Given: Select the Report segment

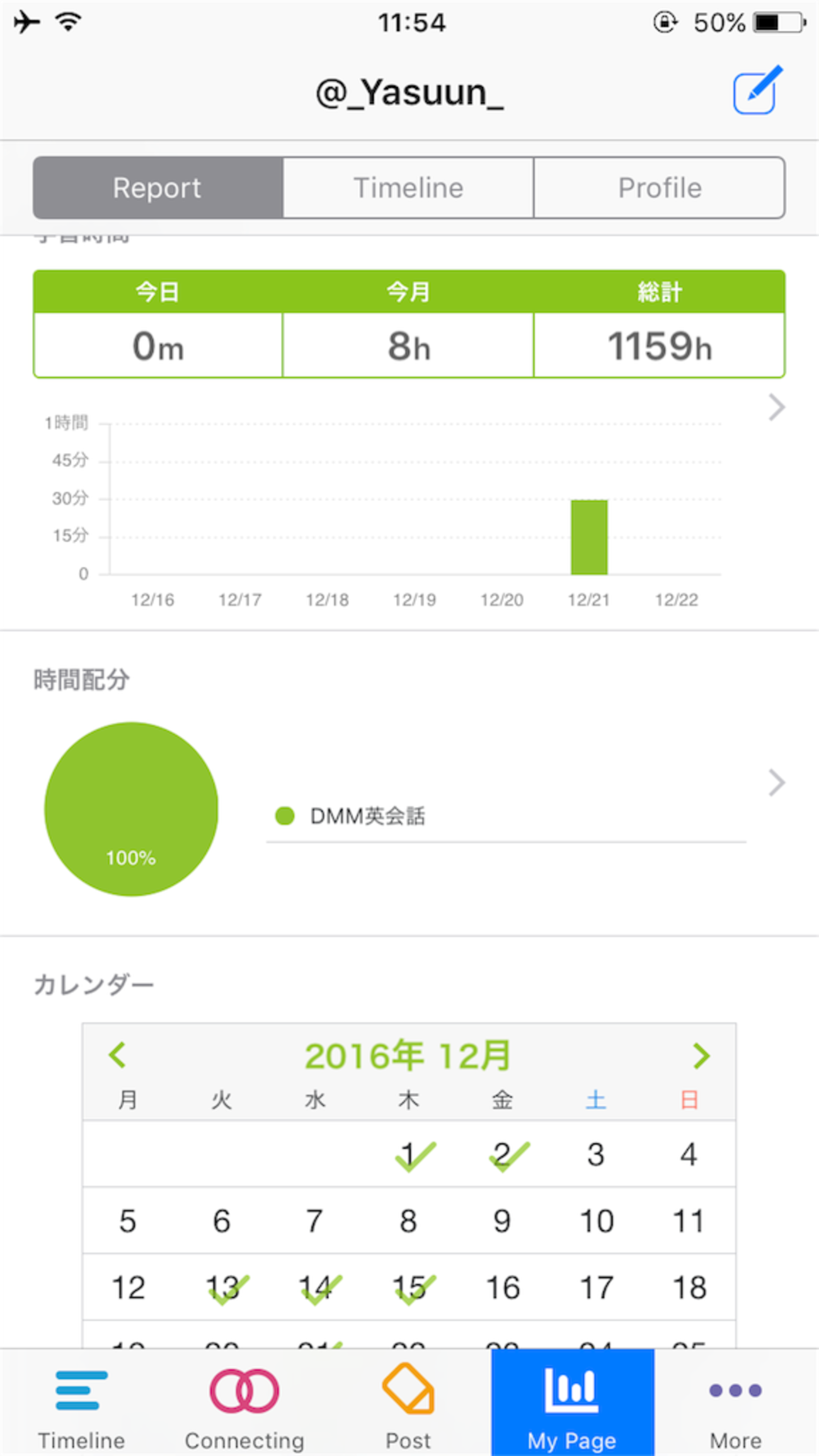Looking at the screenshot, I should (157, 188).
